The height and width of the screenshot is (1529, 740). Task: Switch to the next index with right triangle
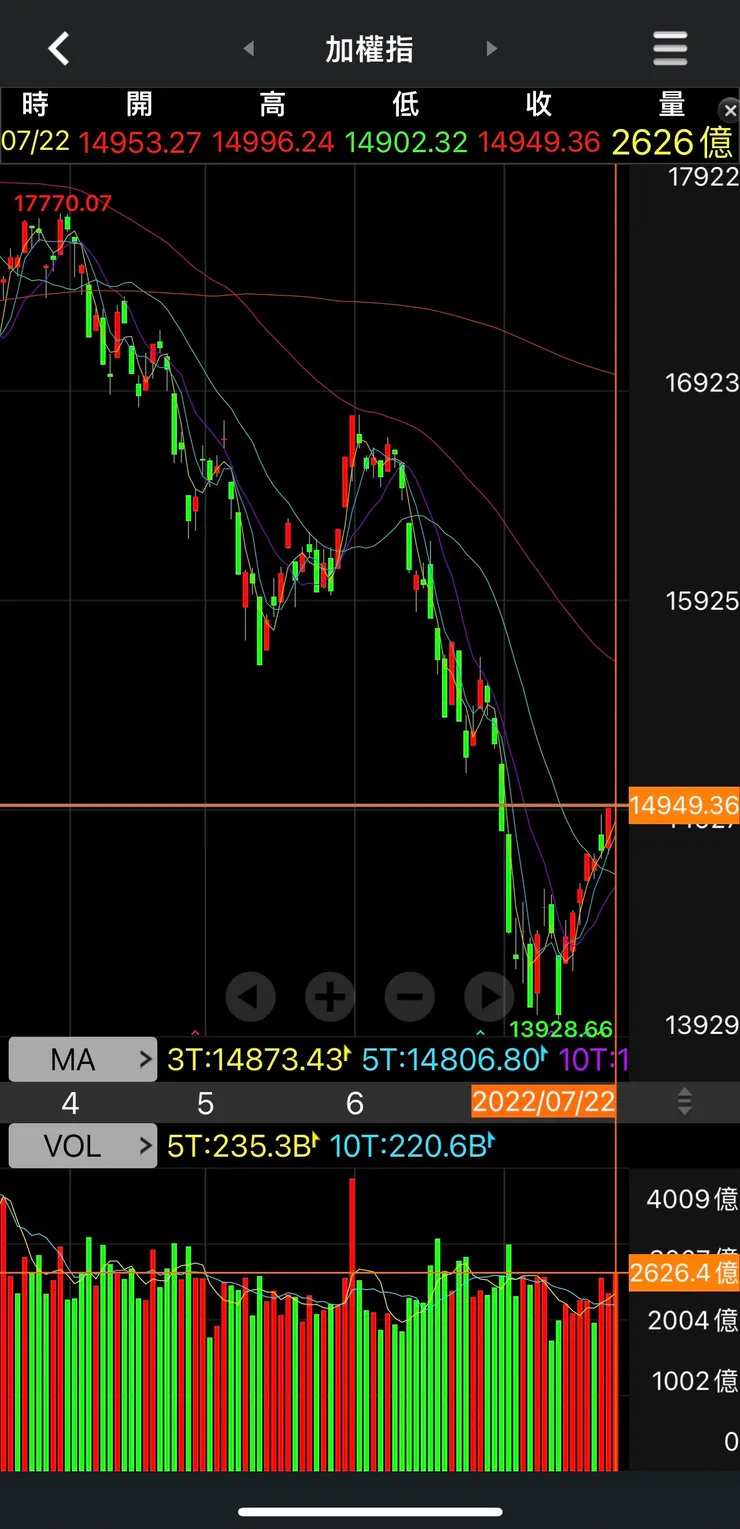pyautogui.click(x=491, y=48)
